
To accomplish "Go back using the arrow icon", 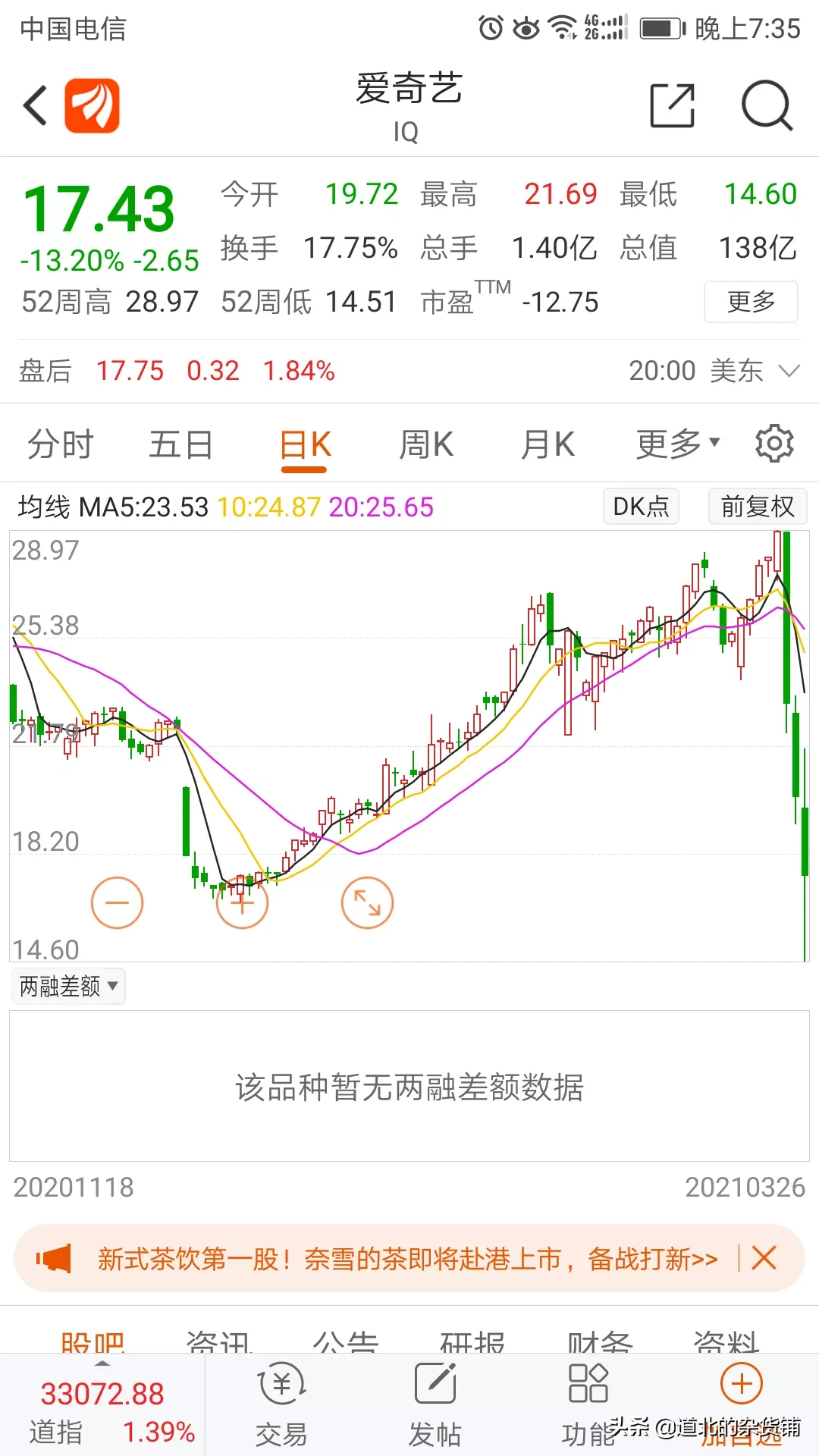I will coord(36,105).
